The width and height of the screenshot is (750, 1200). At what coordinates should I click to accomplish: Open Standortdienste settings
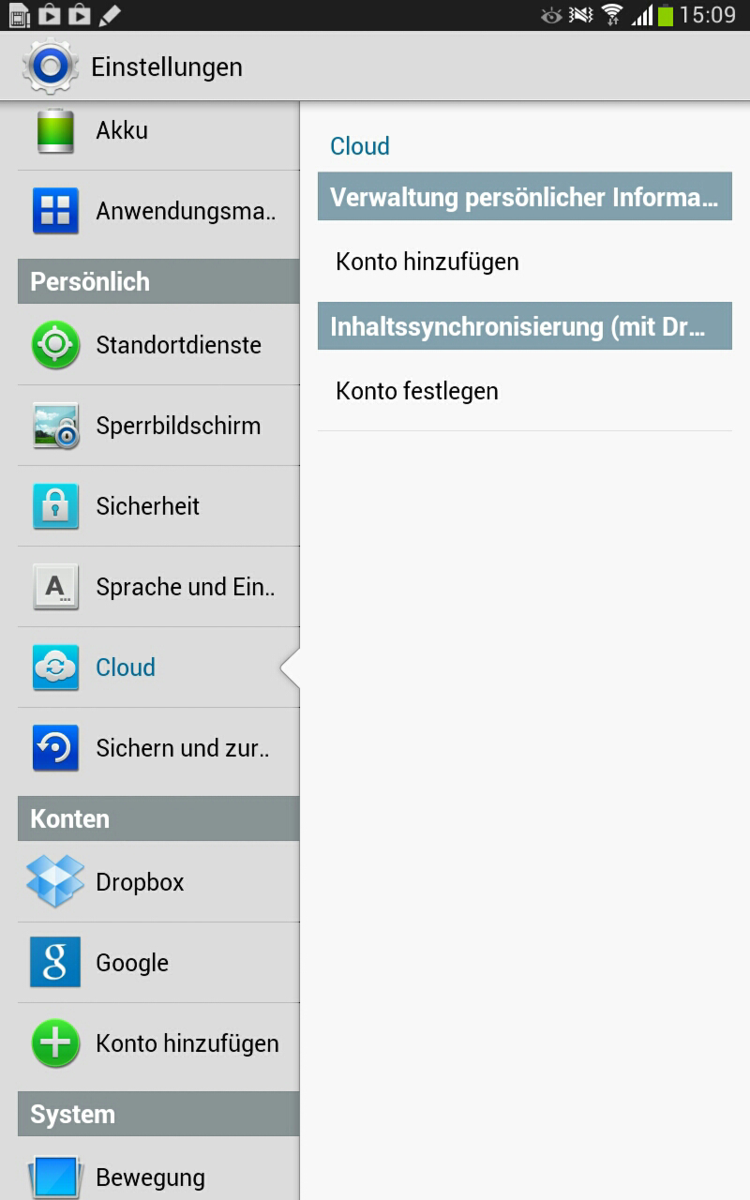point(158,345)
